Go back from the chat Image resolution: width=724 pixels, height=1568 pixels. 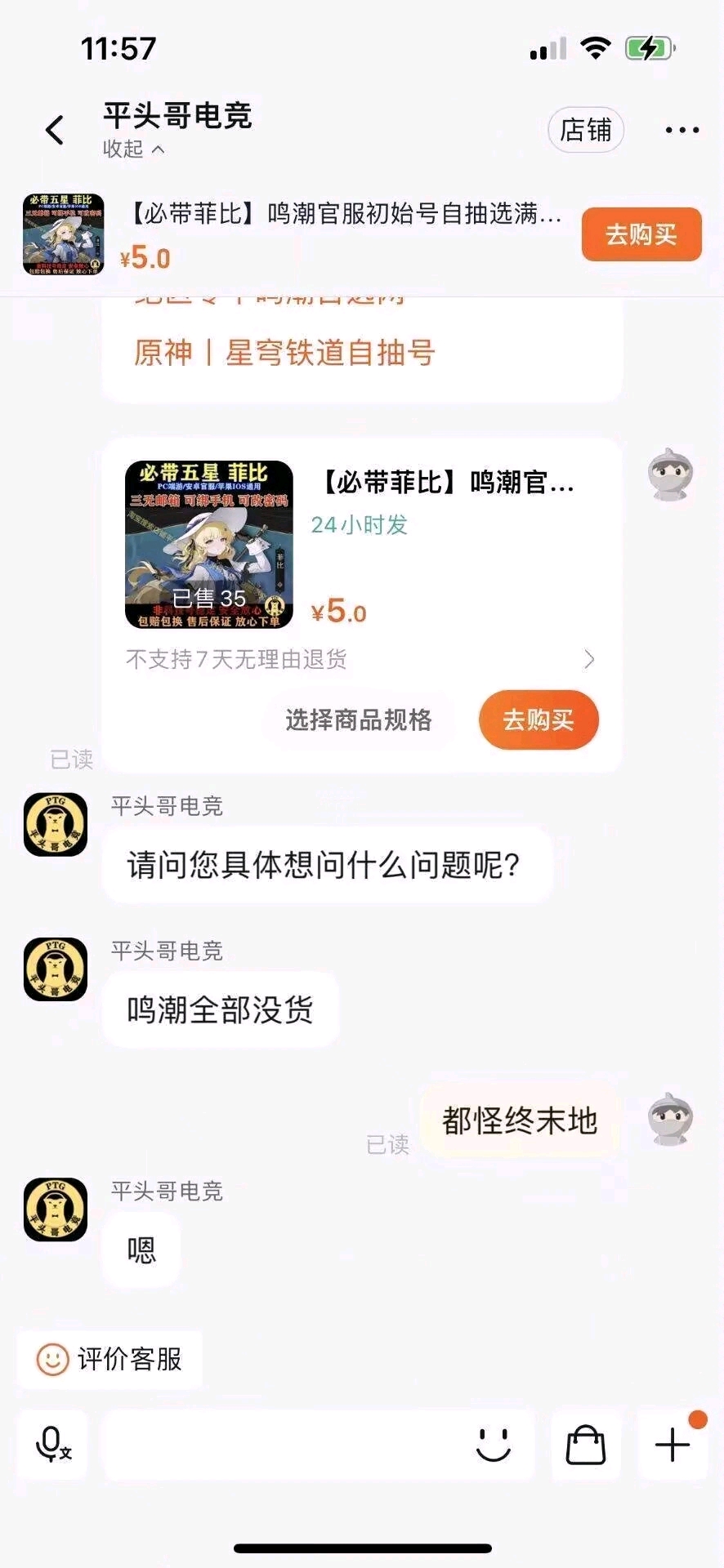(x=55, y=130)
